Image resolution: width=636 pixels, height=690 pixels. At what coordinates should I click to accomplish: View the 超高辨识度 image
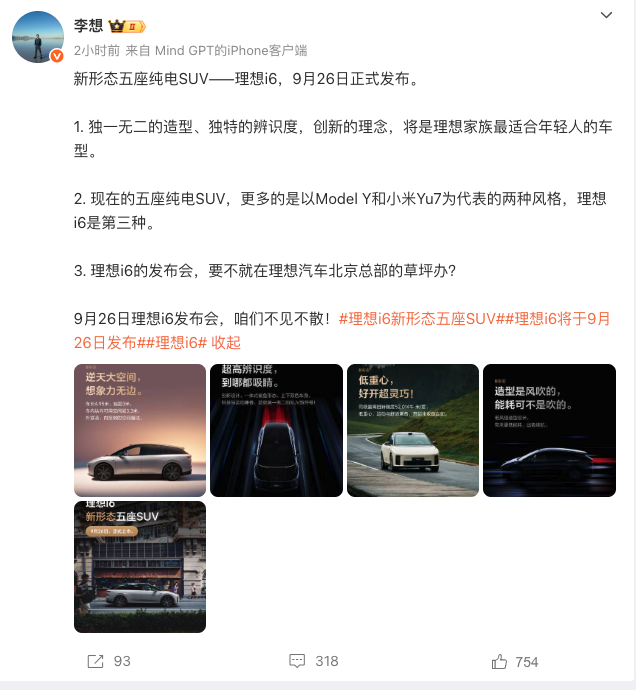(x=276, y=430)
